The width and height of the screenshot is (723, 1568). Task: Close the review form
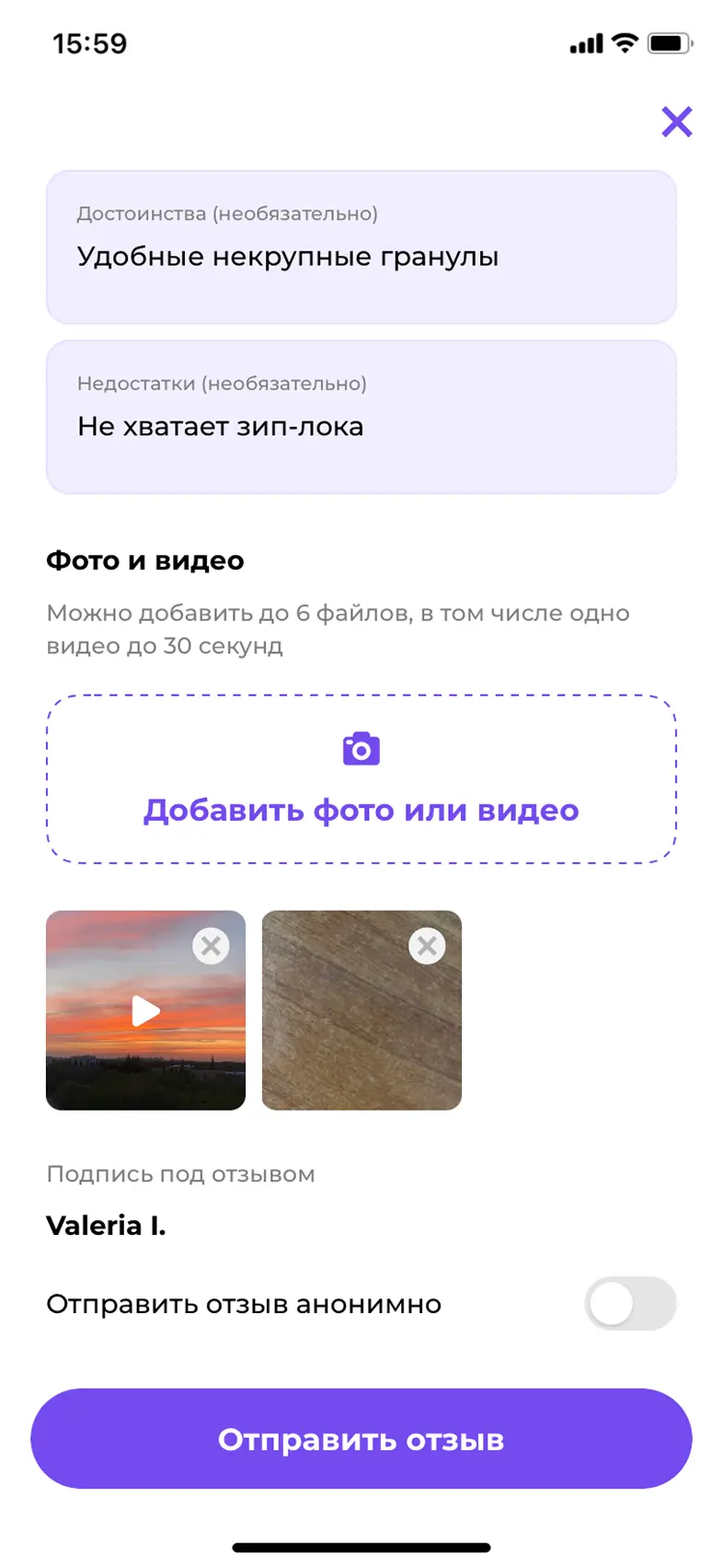pyautogui.click(x=677, y=121)
